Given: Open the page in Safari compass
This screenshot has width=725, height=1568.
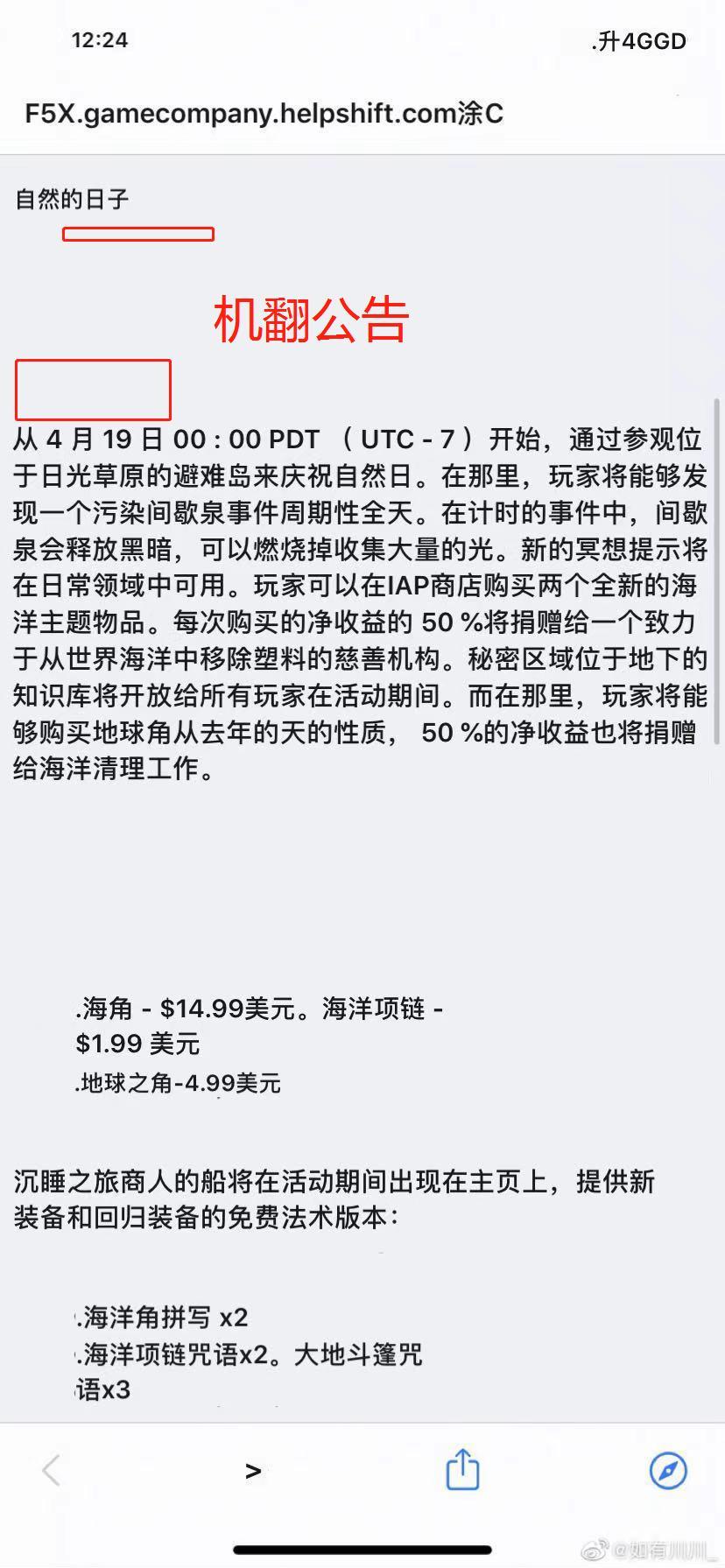Looking at the screenshot, I should pyautogui.click(x=668, y=1470).
